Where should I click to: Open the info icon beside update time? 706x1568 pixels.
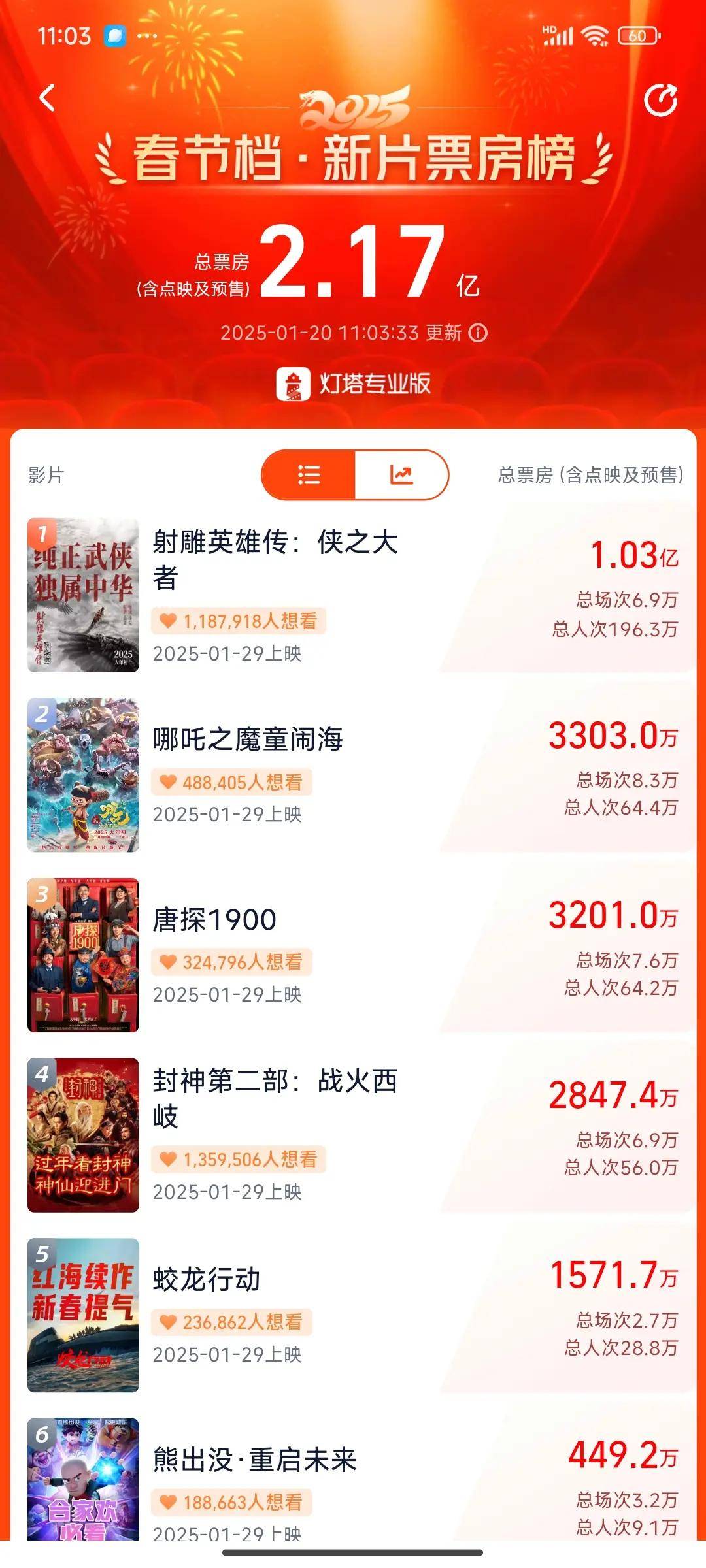tap(479, 333)
